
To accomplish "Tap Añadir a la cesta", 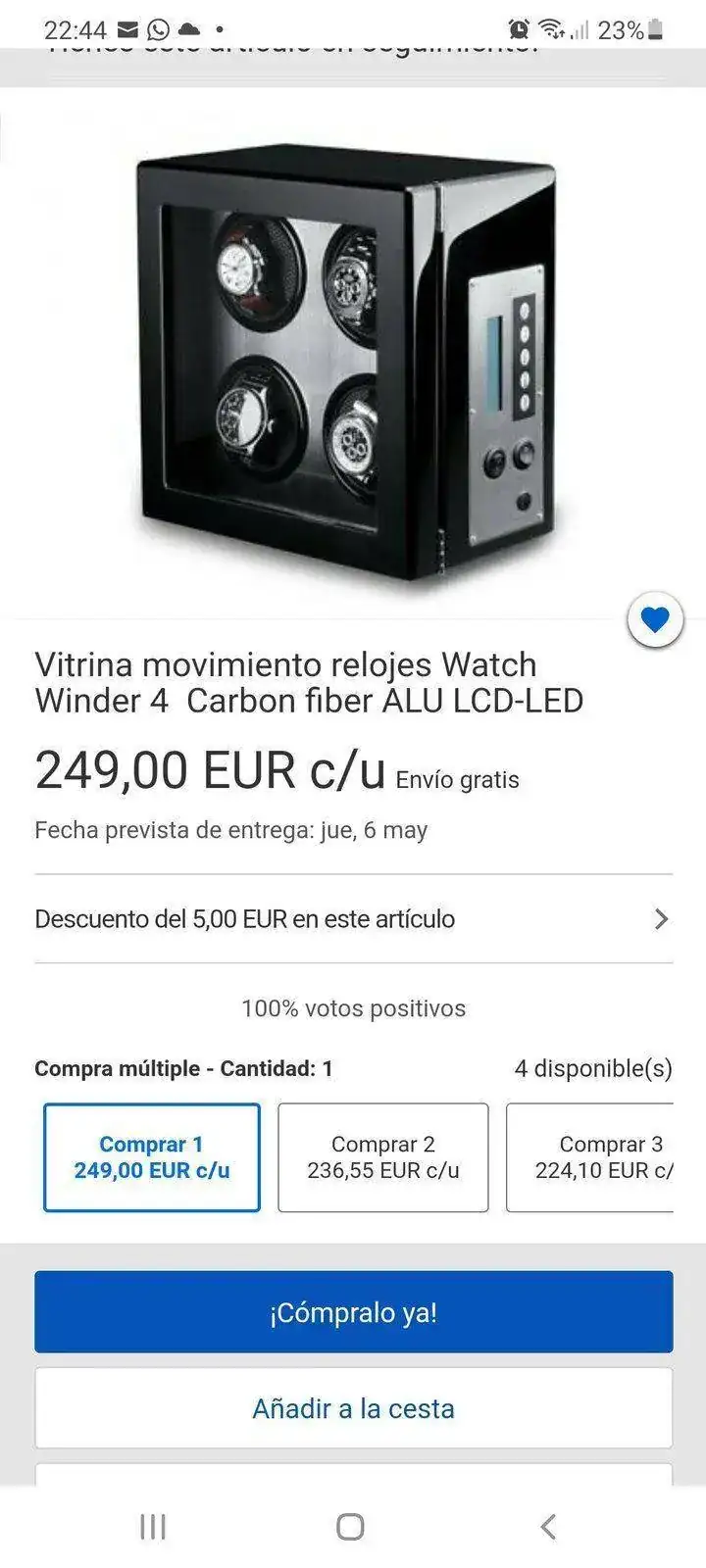I will 353,1408.
